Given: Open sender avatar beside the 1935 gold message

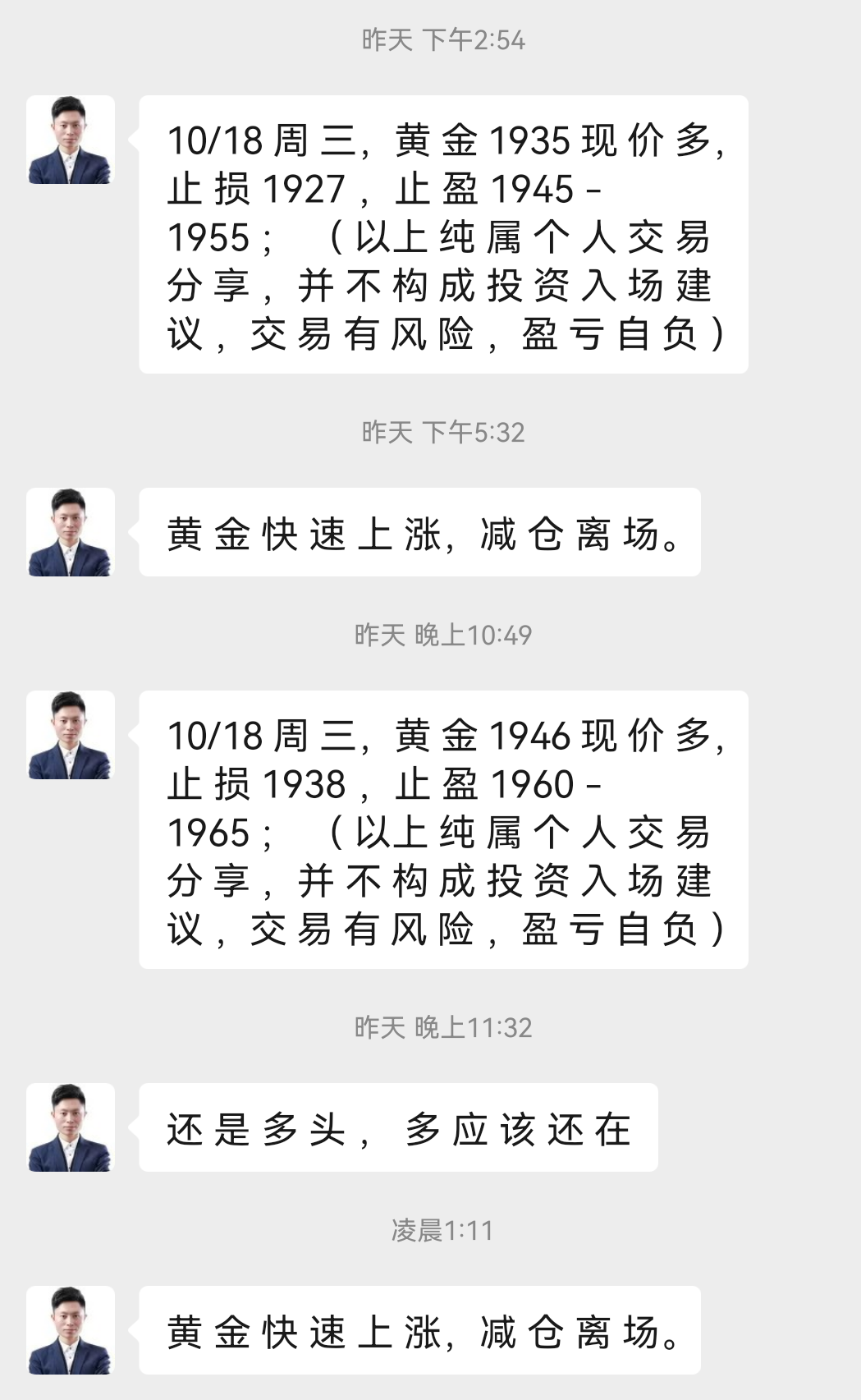Looking at the screenshot, I should pos(71,140).
